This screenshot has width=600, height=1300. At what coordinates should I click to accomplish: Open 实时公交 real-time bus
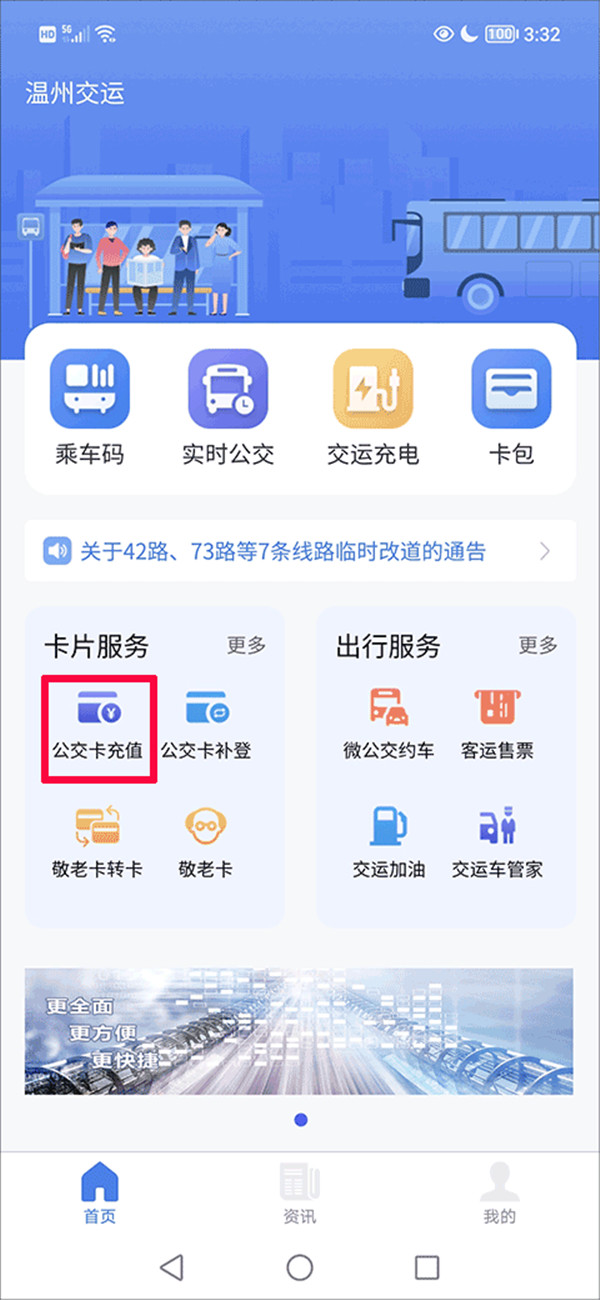(x=228, y=407)
